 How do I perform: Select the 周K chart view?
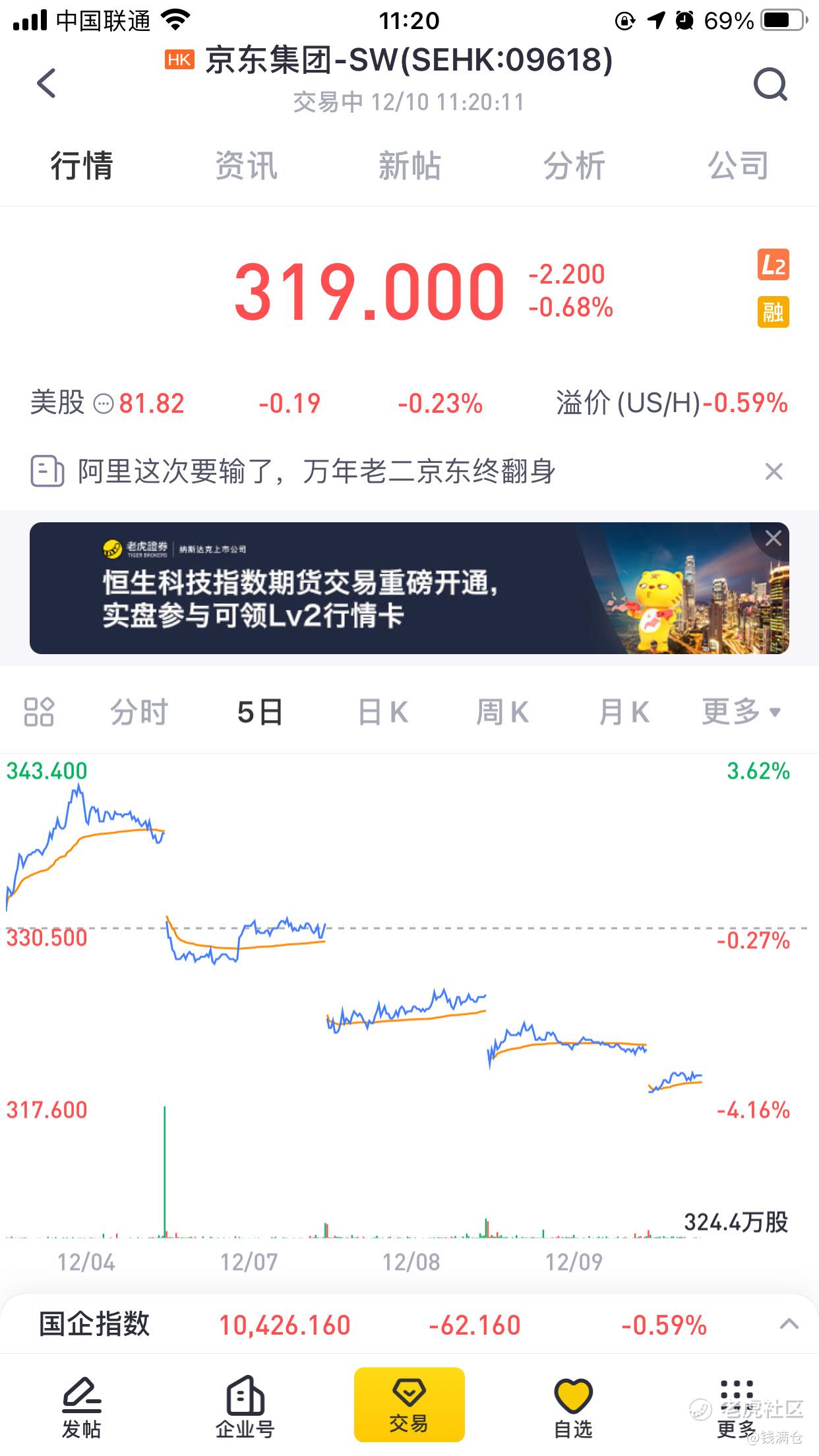click(x=502, y=712)
